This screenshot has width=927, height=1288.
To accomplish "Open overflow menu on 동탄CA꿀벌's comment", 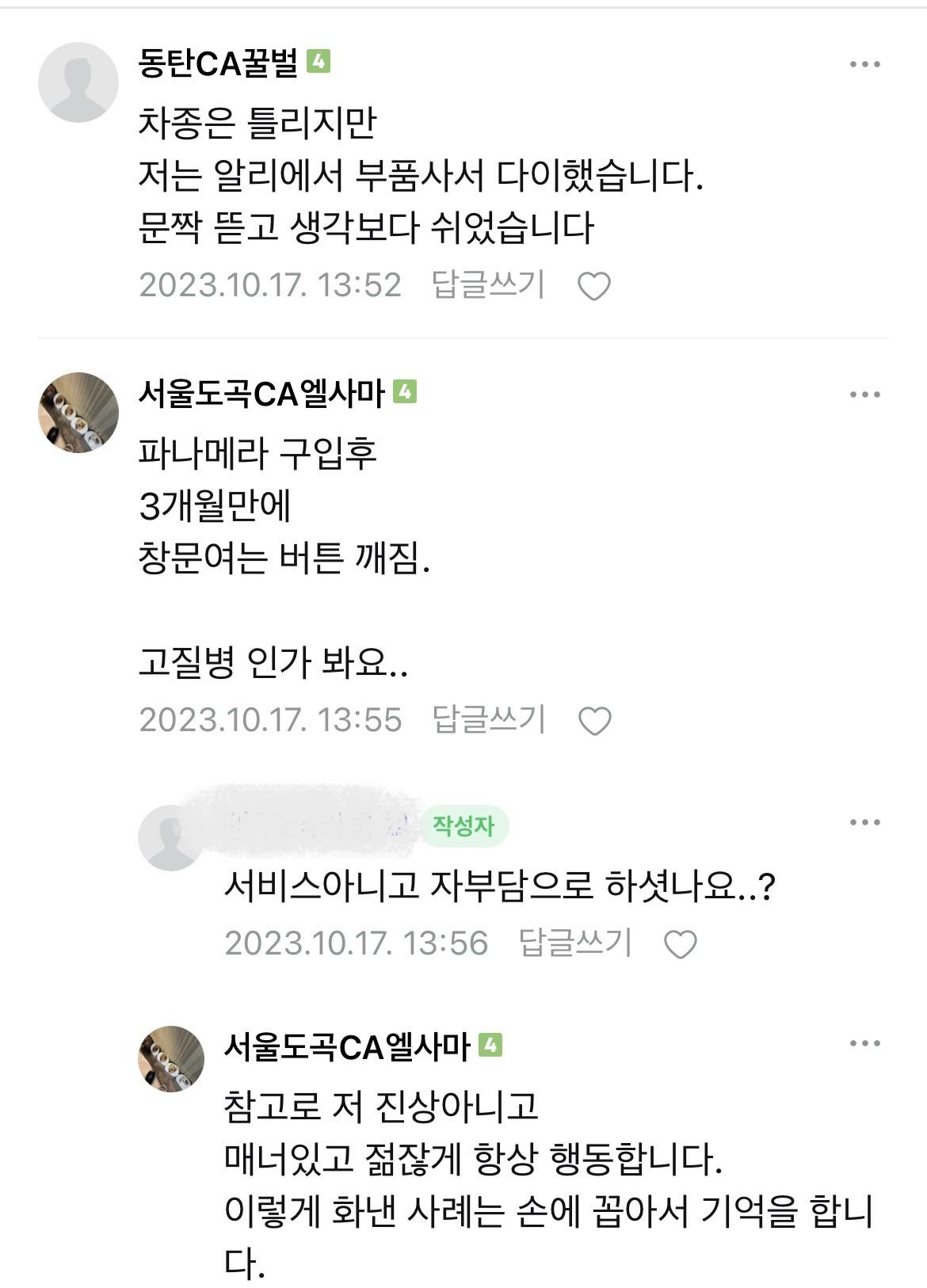I will [864, 65].
